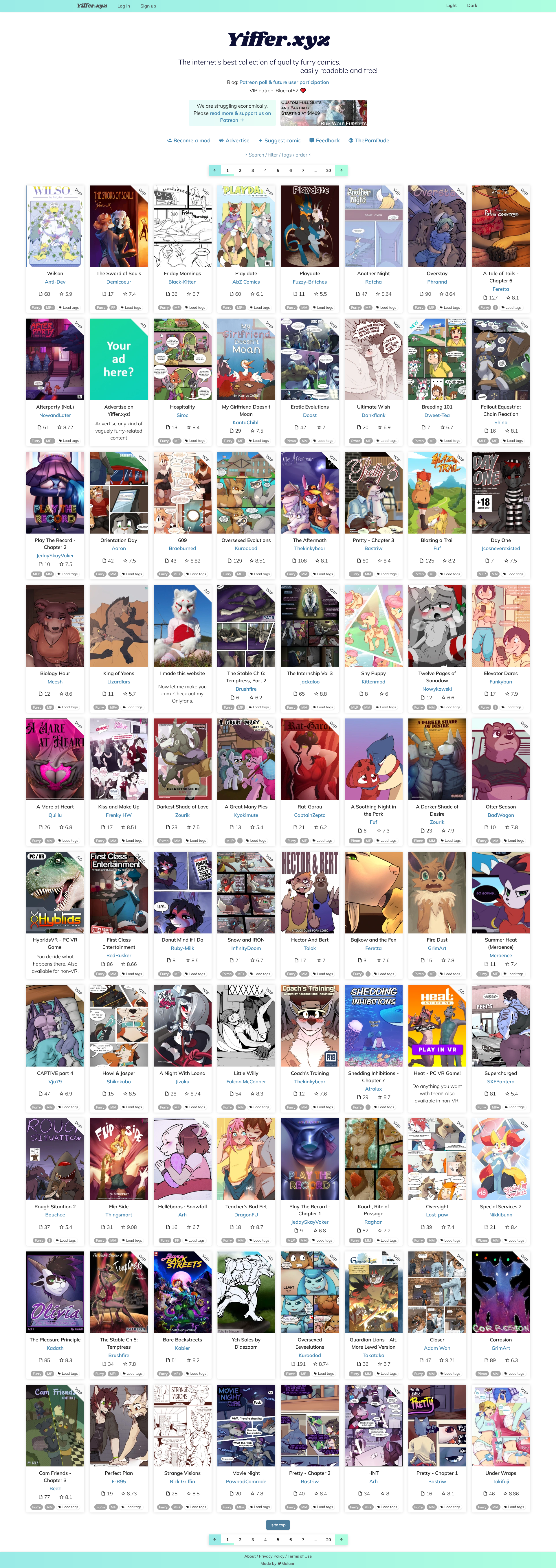
Task: Go to page 2 in top pagination
Action: 240,170
